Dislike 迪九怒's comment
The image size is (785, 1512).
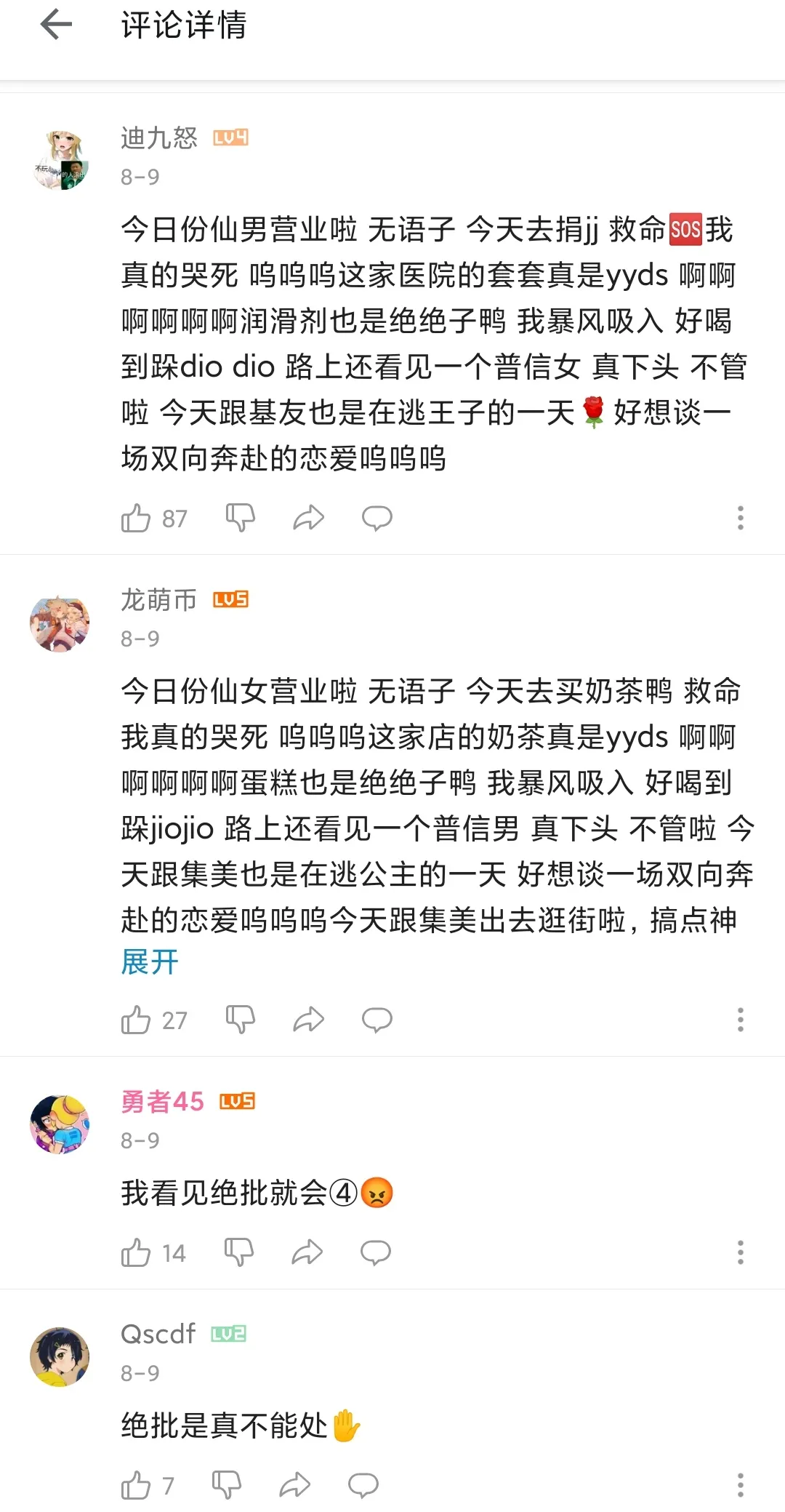click(x=240, y=518)
